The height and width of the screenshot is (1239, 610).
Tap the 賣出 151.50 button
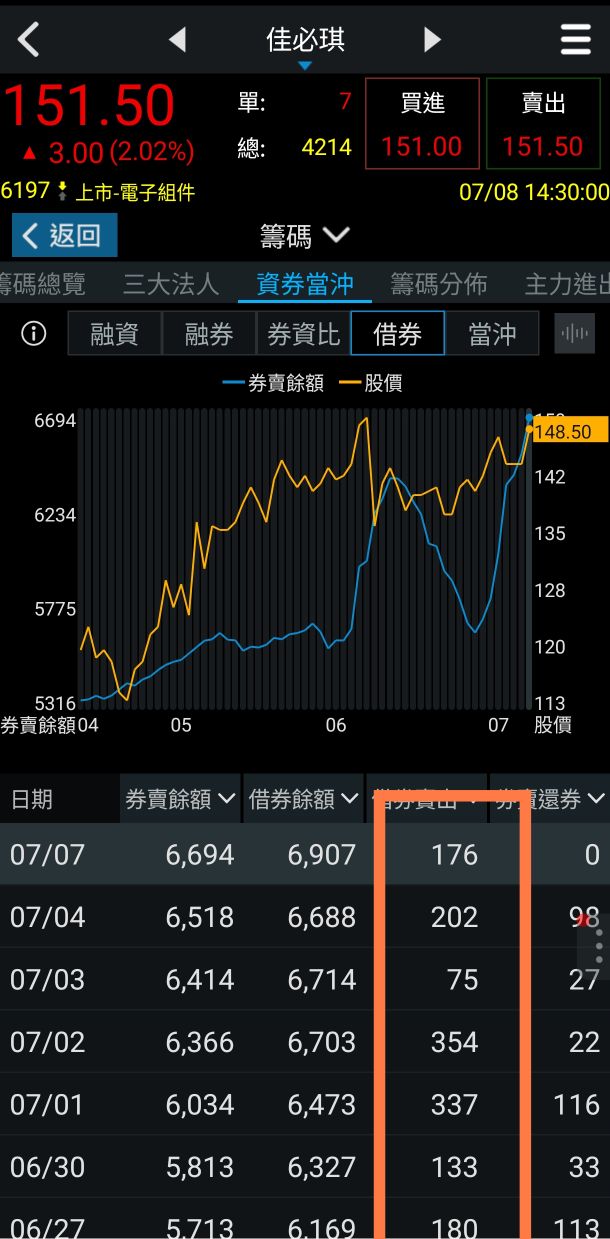(543, 125)
